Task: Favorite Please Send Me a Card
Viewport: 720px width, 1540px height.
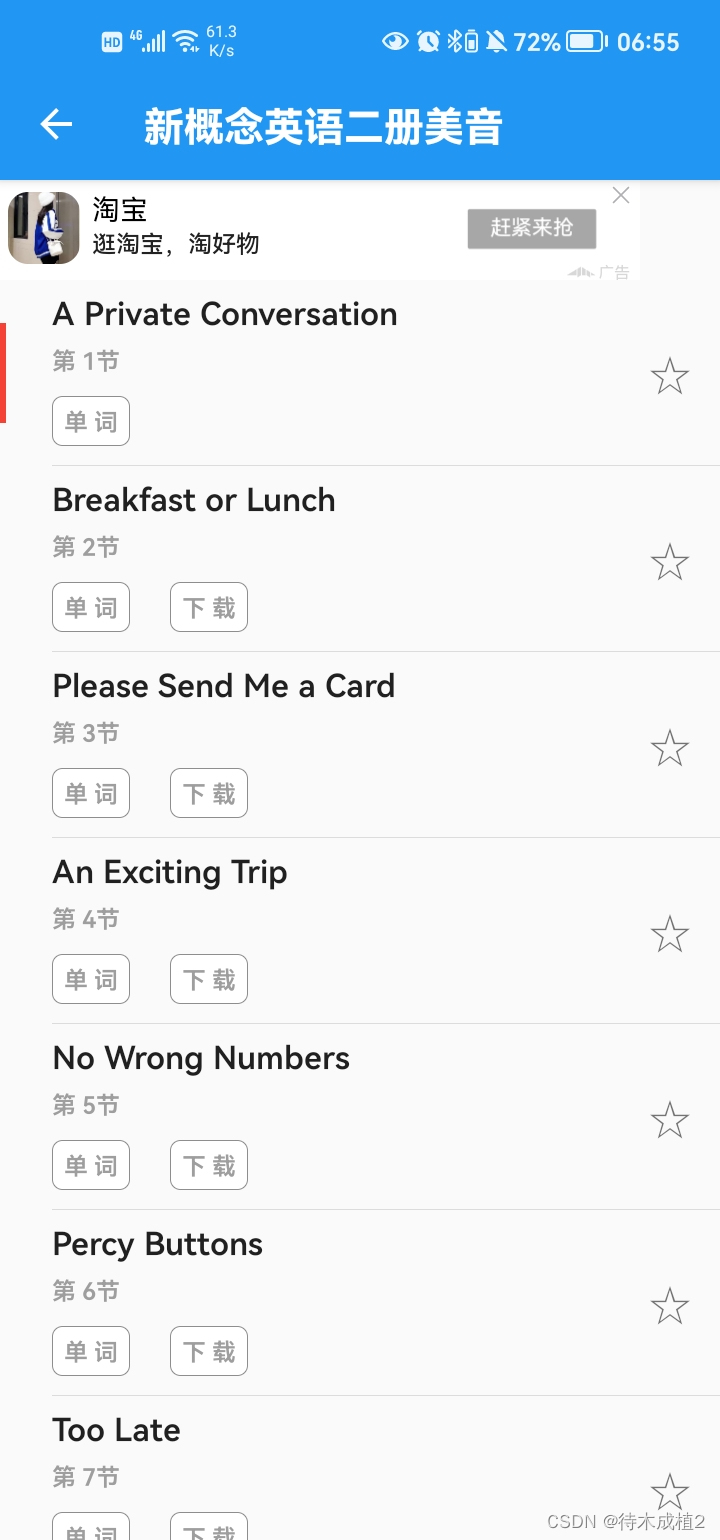Action: click(669, 749)
